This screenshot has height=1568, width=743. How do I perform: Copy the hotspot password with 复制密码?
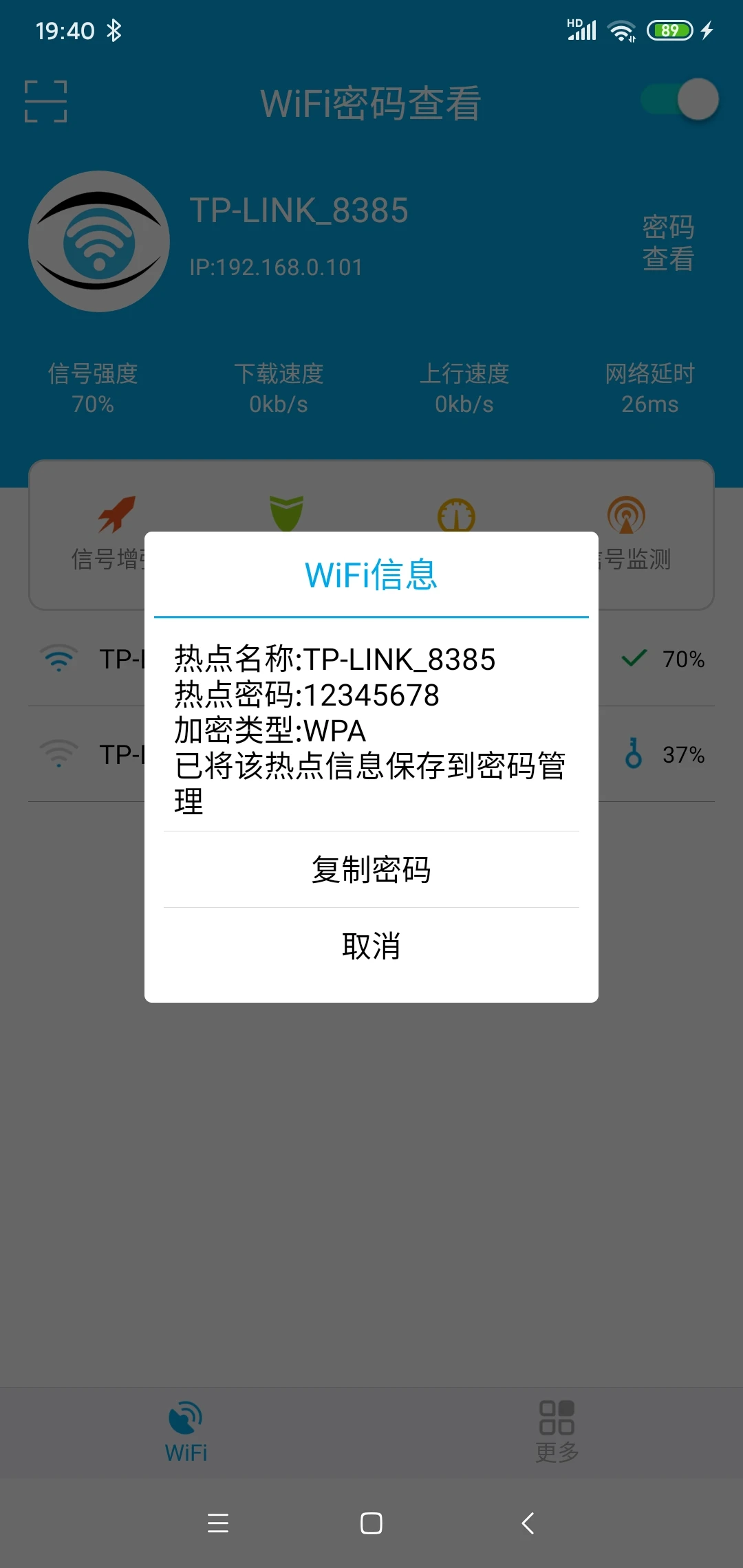pyautogui.click(x=371, y=869)
